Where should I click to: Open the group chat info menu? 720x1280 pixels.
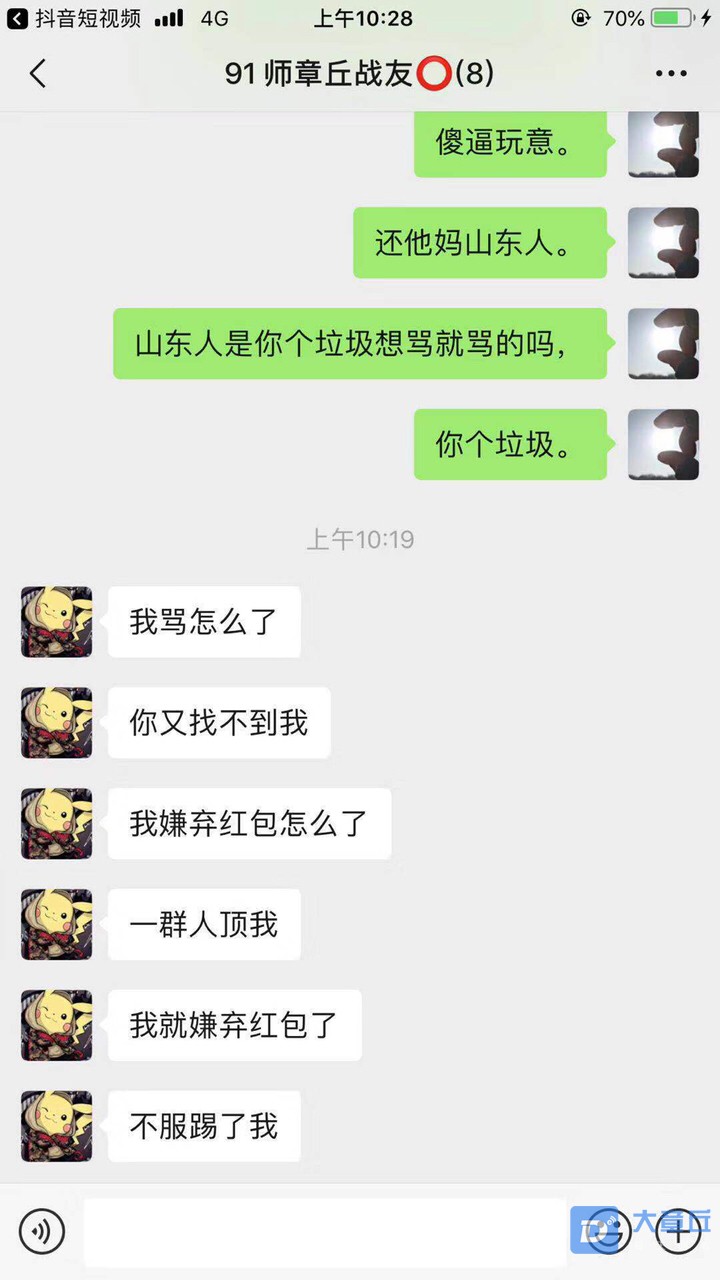[x=671, y=74]
